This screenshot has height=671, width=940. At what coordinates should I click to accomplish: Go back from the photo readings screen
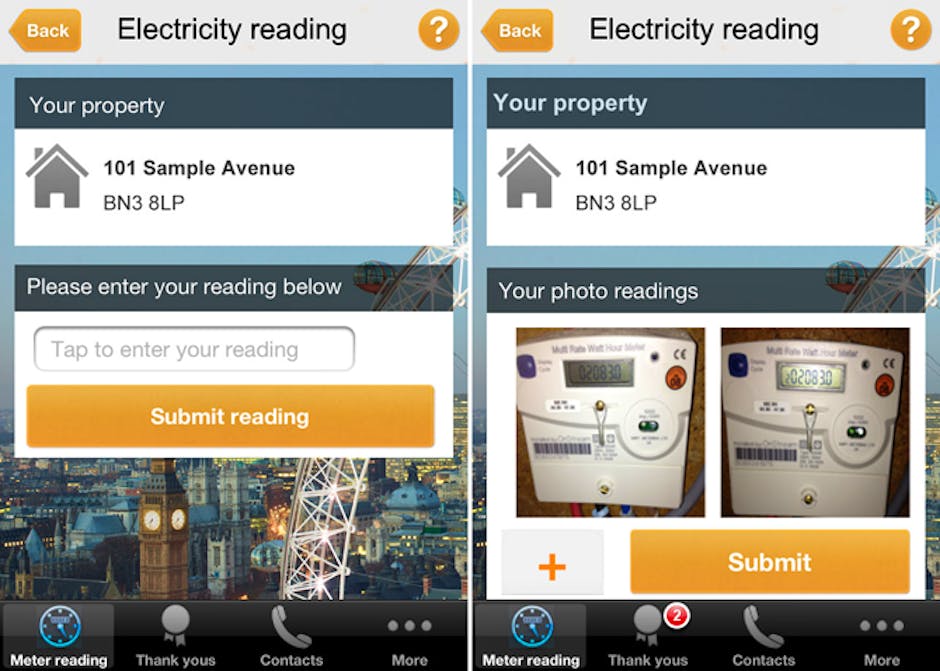(517, 31)
